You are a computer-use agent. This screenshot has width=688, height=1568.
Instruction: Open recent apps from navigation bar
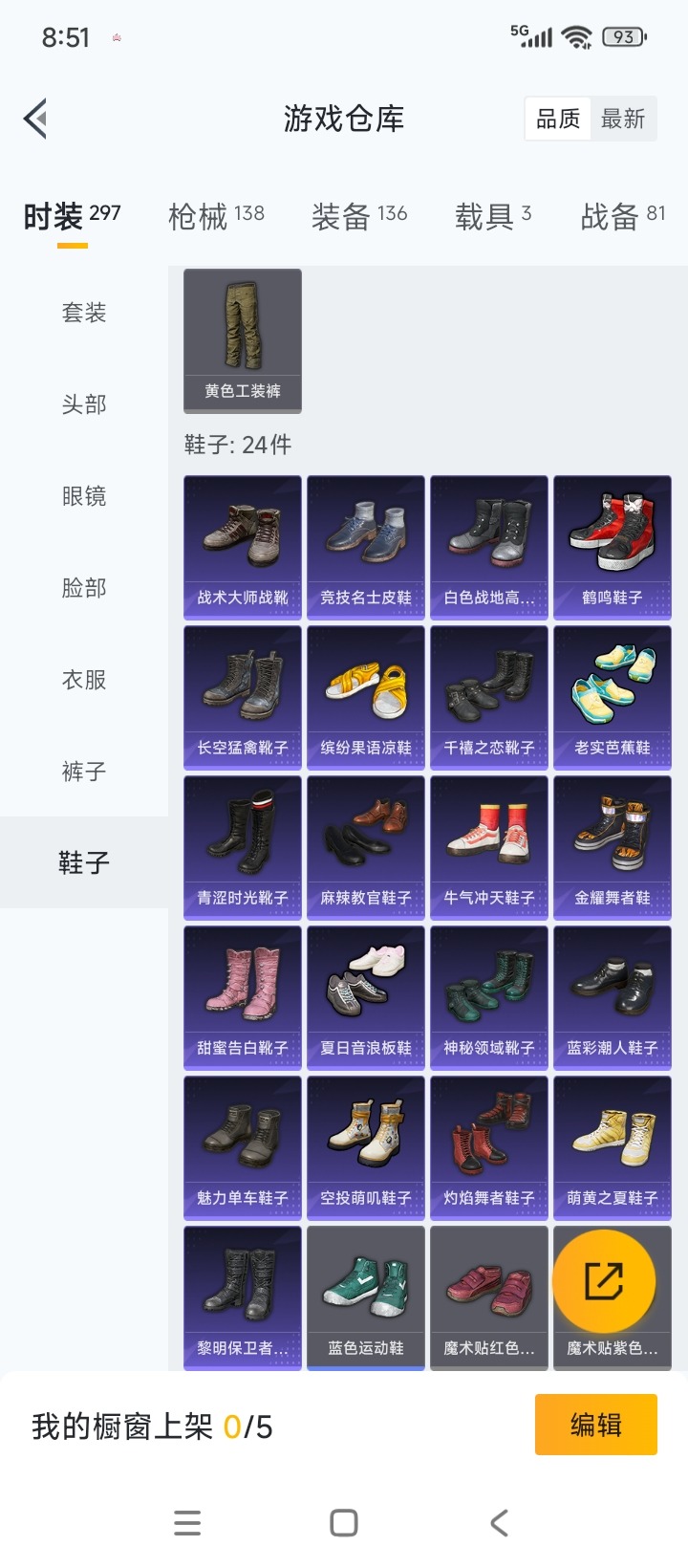(188, 1523)
